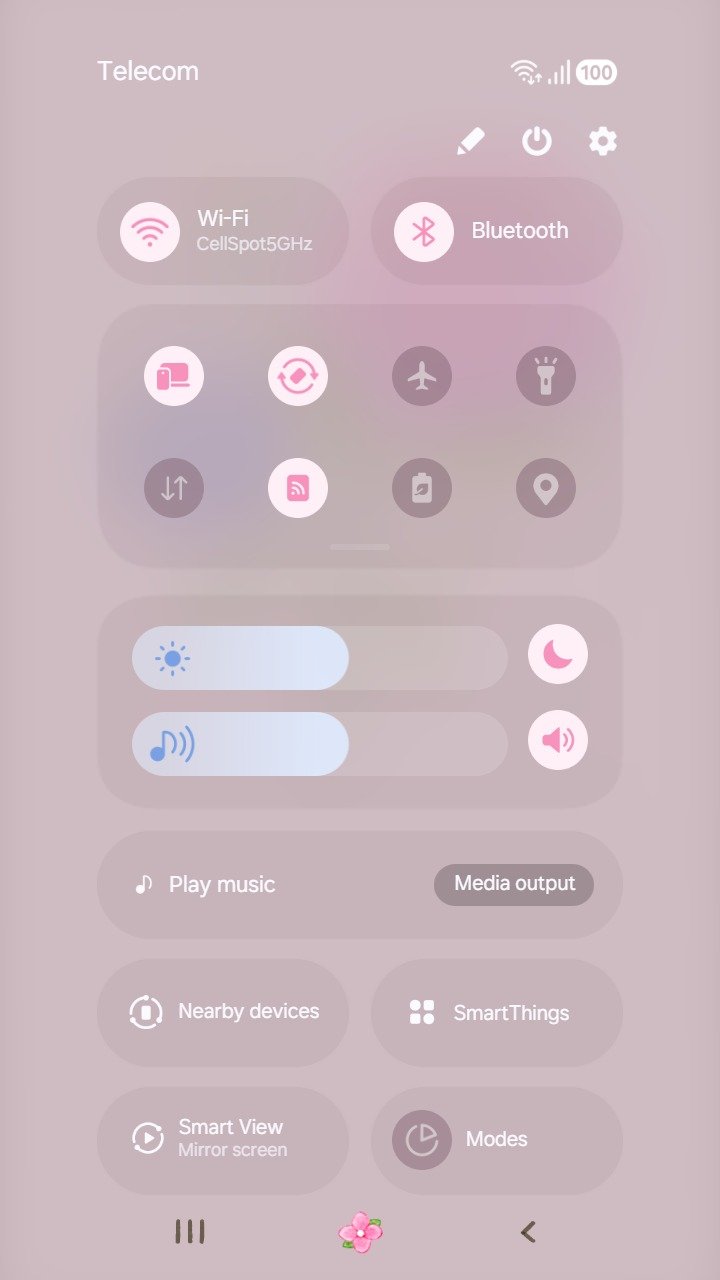The image size is (720, 1280).
Task: Enable mobile data
Action: click(174, 488)
